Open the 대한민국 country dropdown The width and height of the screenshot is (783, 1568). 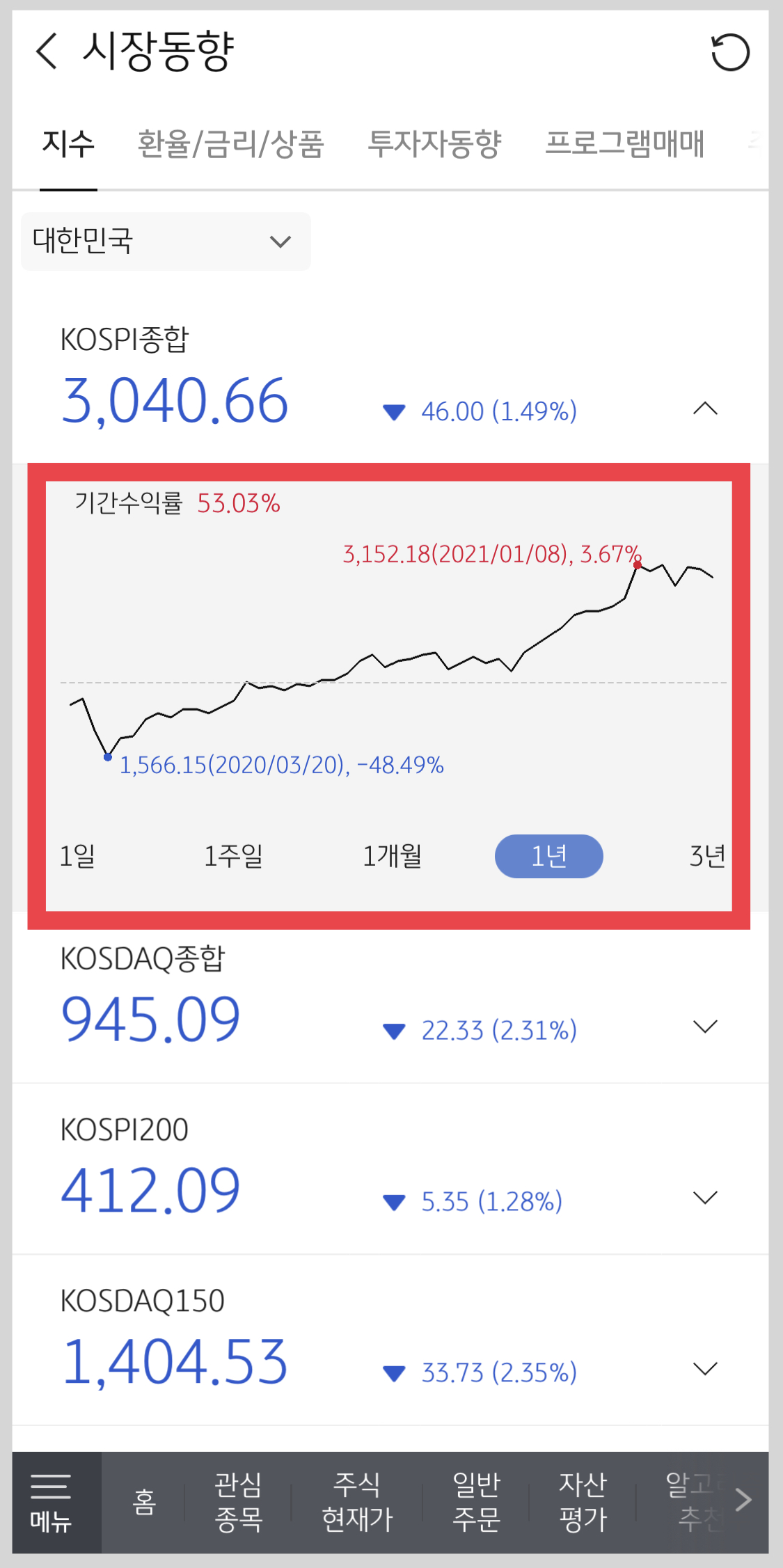pyautogui.click(x=166, y=241)
